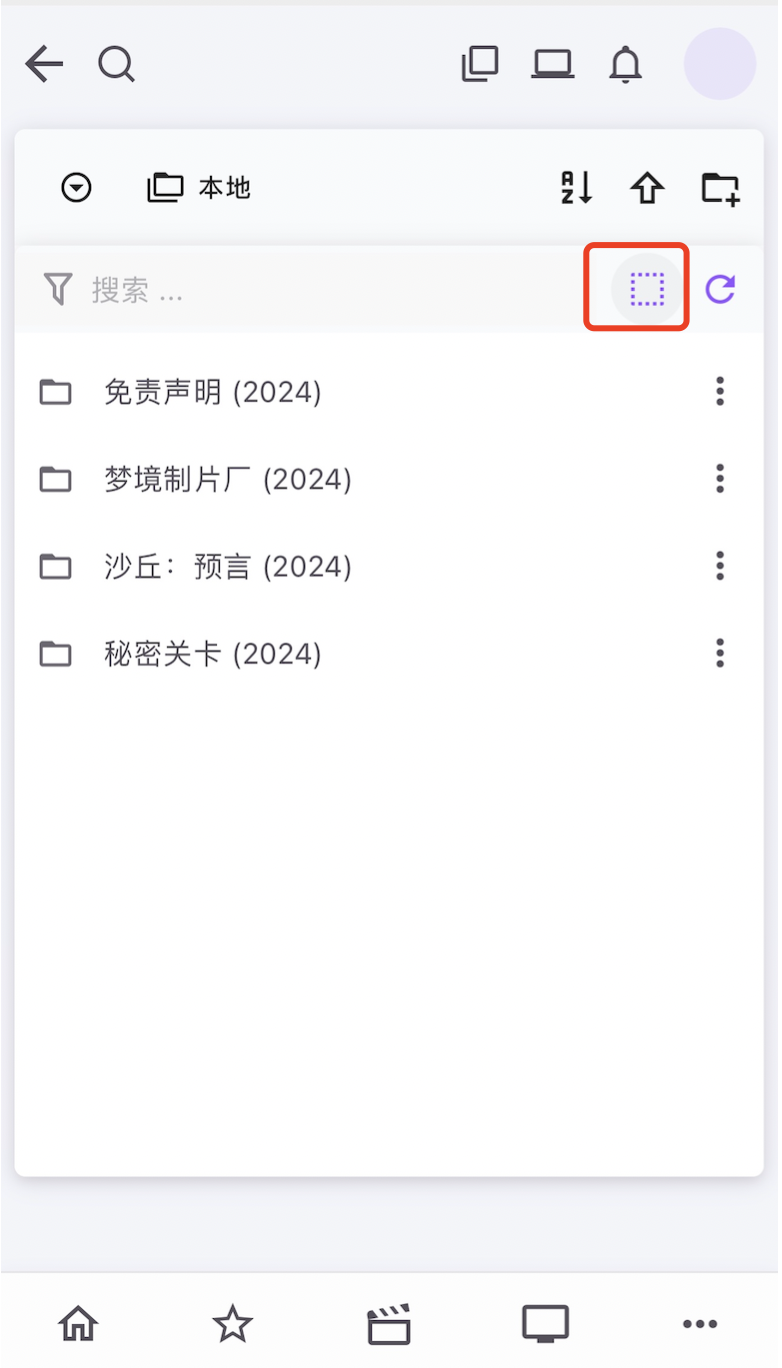Create a new folder
The width and height of the screenshot is (782, 1368).
[720, 188]
